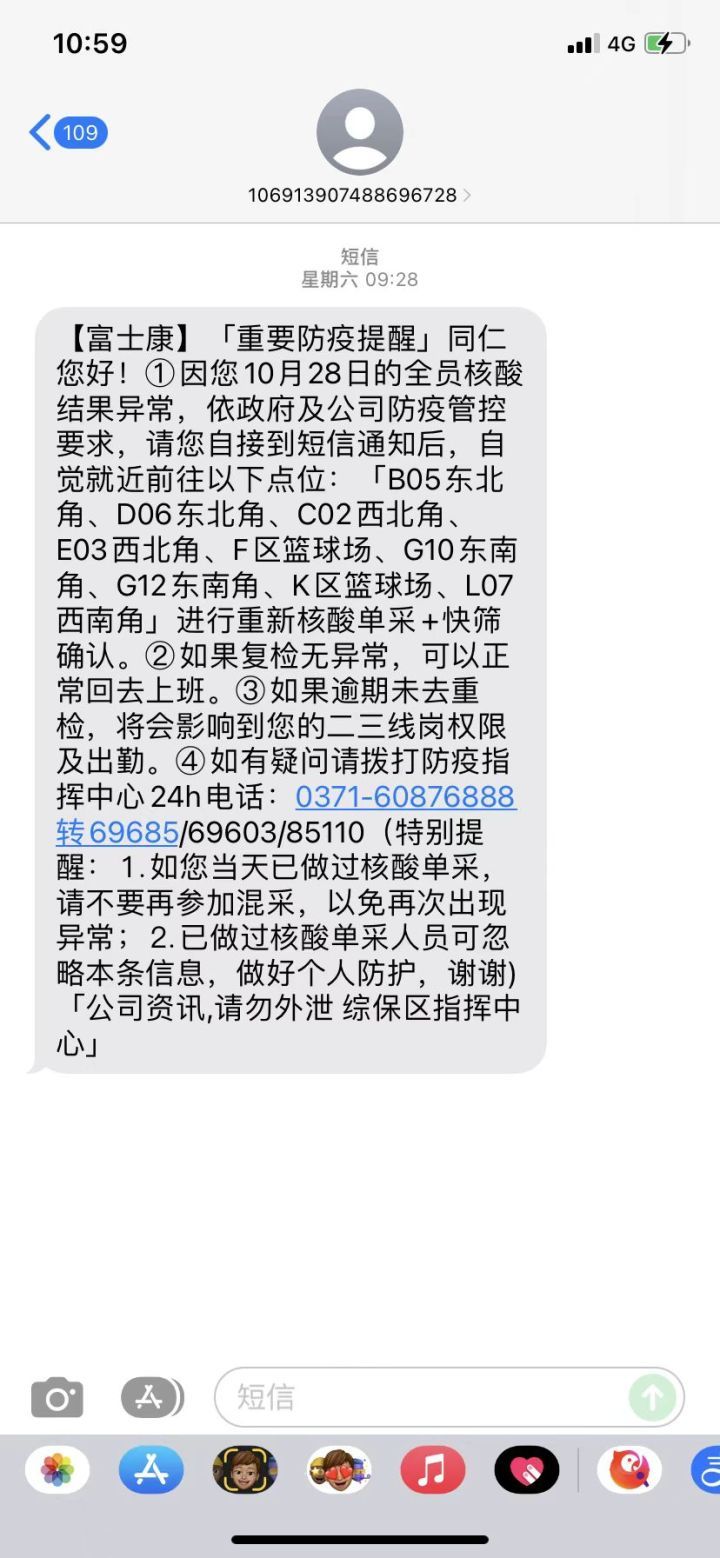Open the Digital Touch heart app

tap(527, 1470)
